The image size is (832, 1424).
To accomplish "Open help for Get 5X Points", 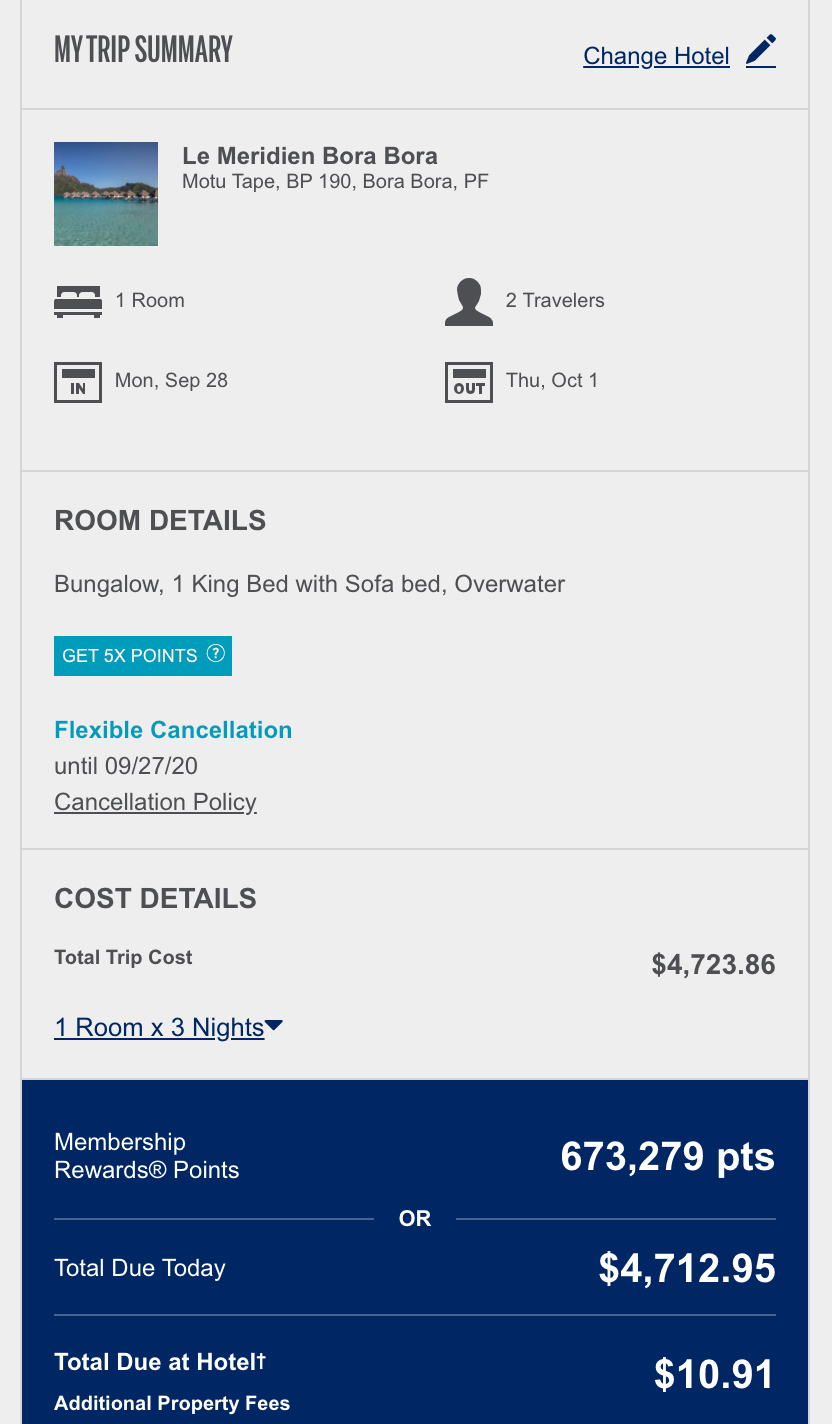I will click(216, 654).
